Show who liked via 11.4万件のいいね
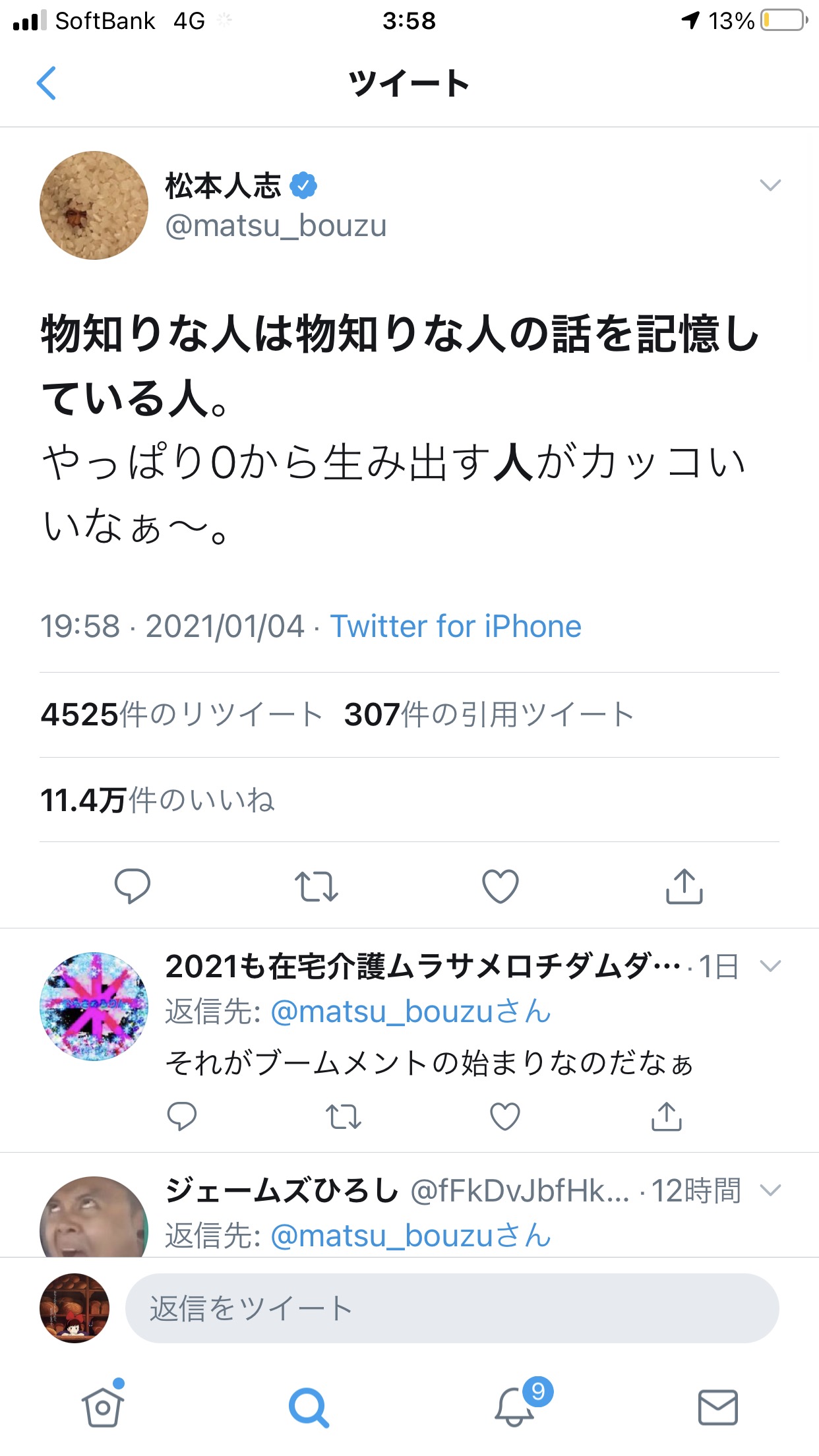 [x=157, y=800]
